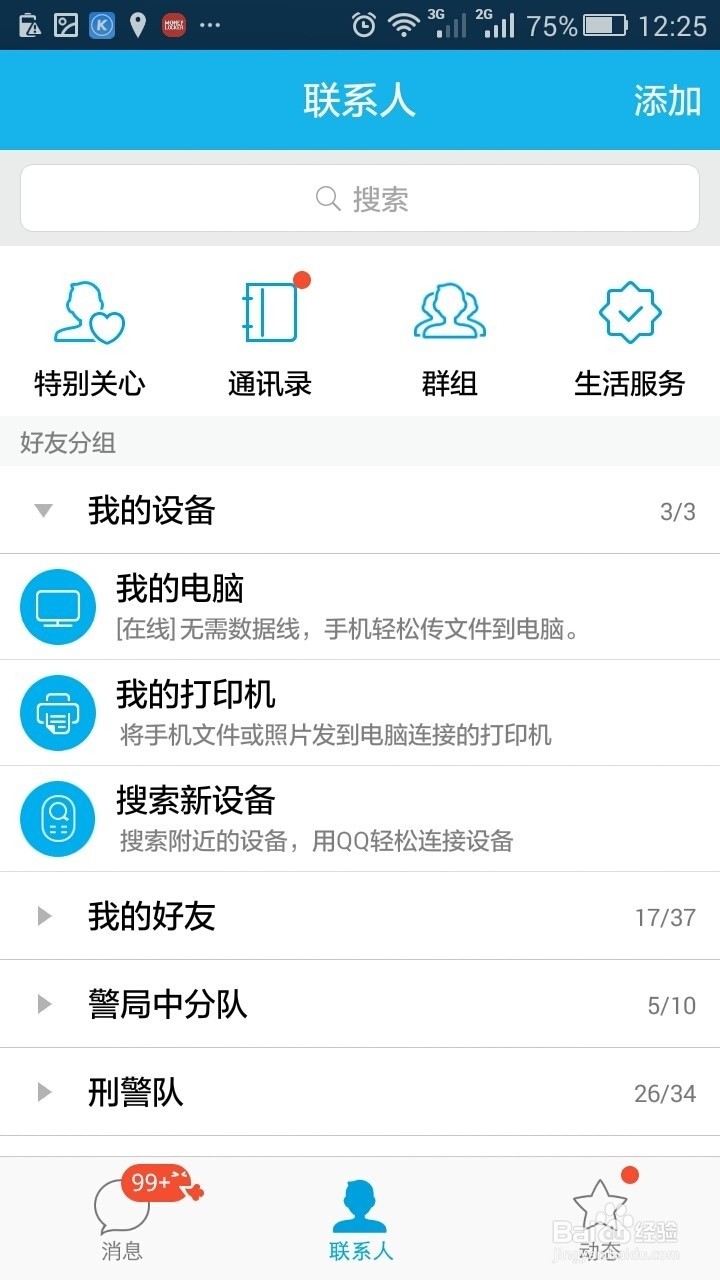Open the 搜索 search box

tap(360, 198)
